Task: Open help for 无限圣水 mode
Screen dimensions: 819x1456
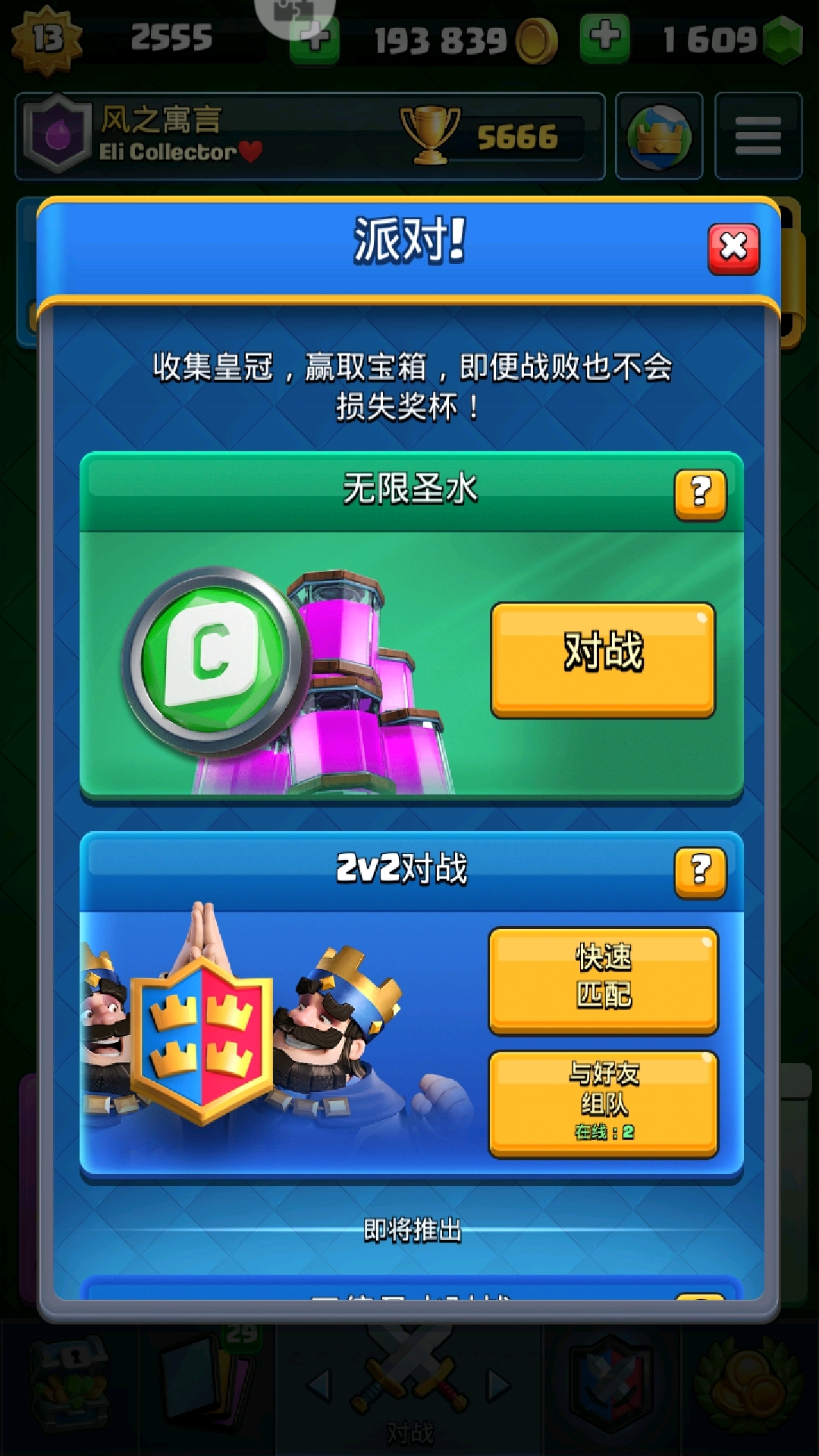Action: coord(700,494)
